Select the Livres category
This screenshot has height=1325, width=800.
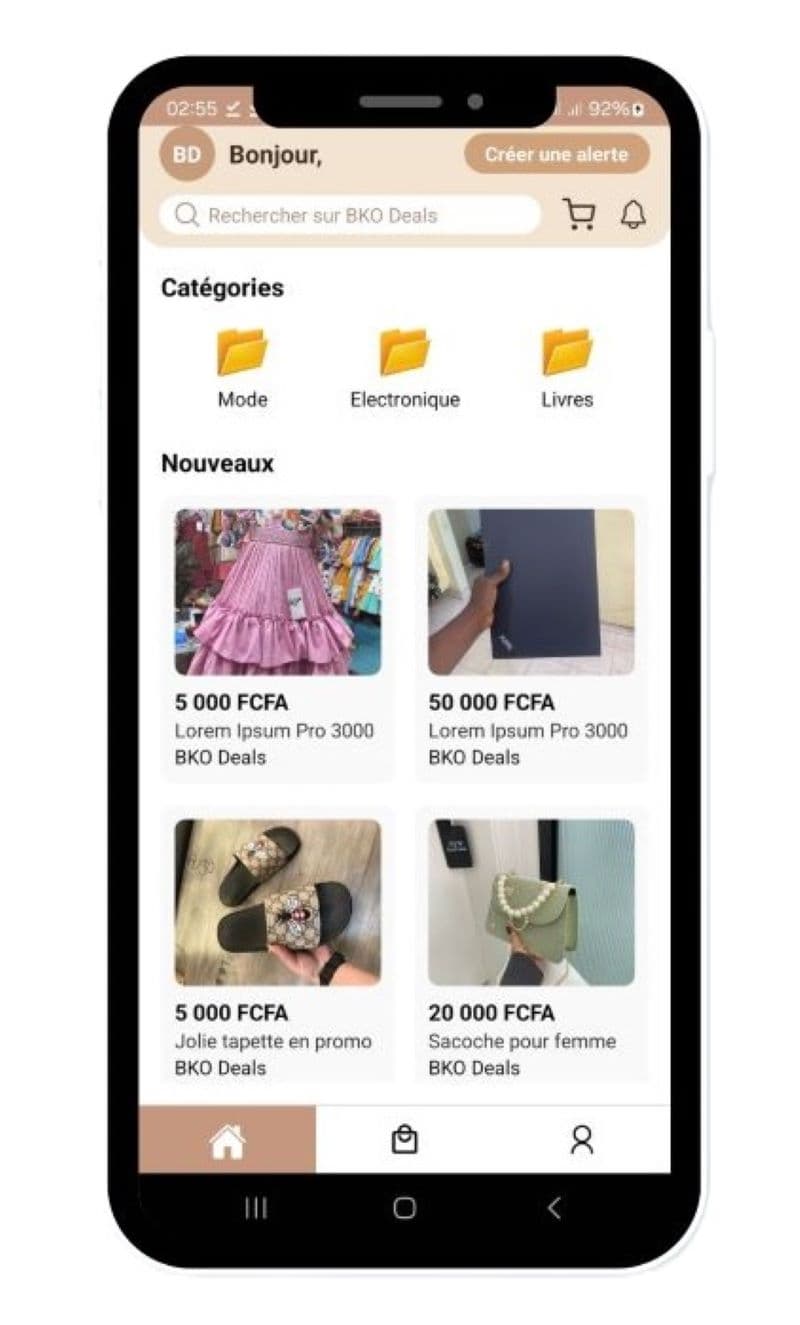click(x=567, y=367)
